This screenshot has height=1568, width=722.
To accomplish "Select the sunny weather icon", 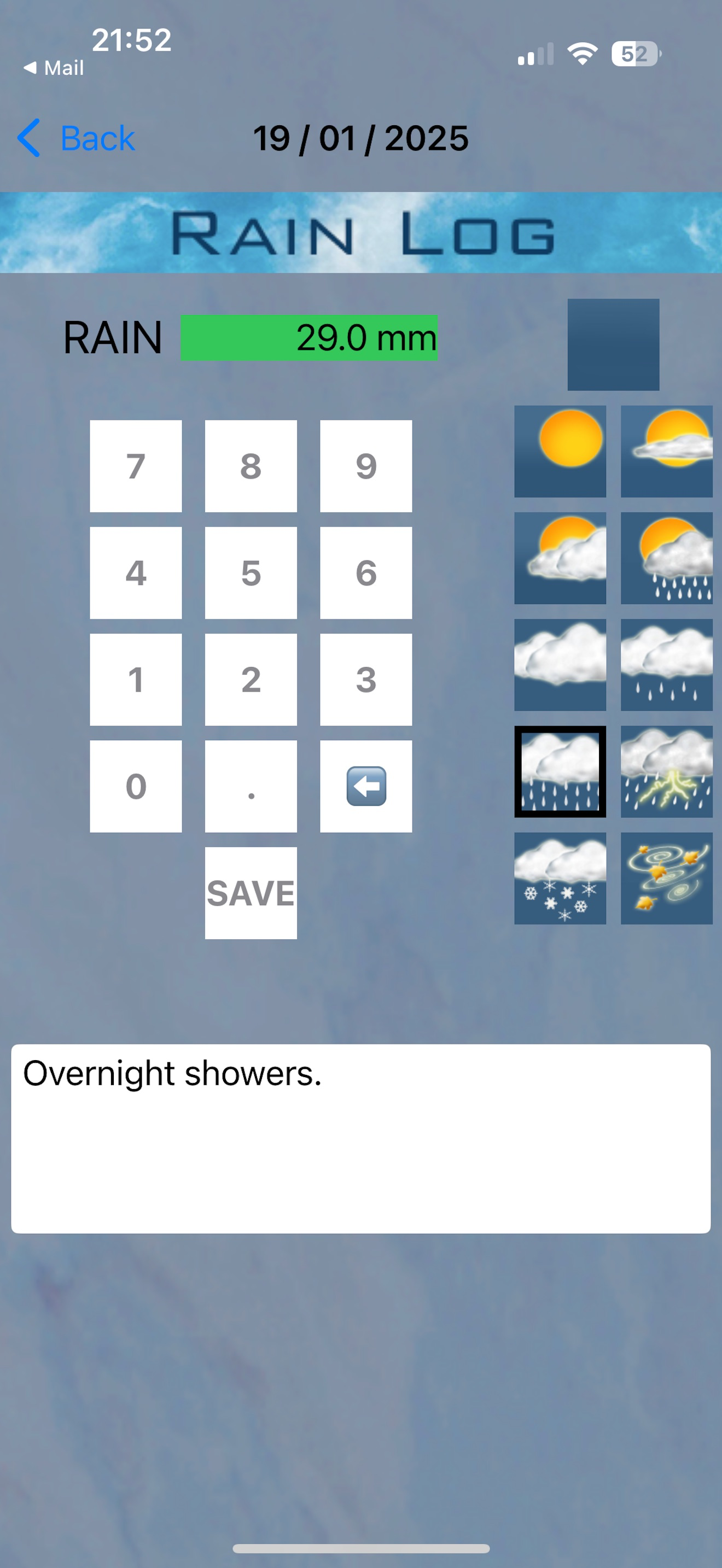I will [x=560, y=450].
